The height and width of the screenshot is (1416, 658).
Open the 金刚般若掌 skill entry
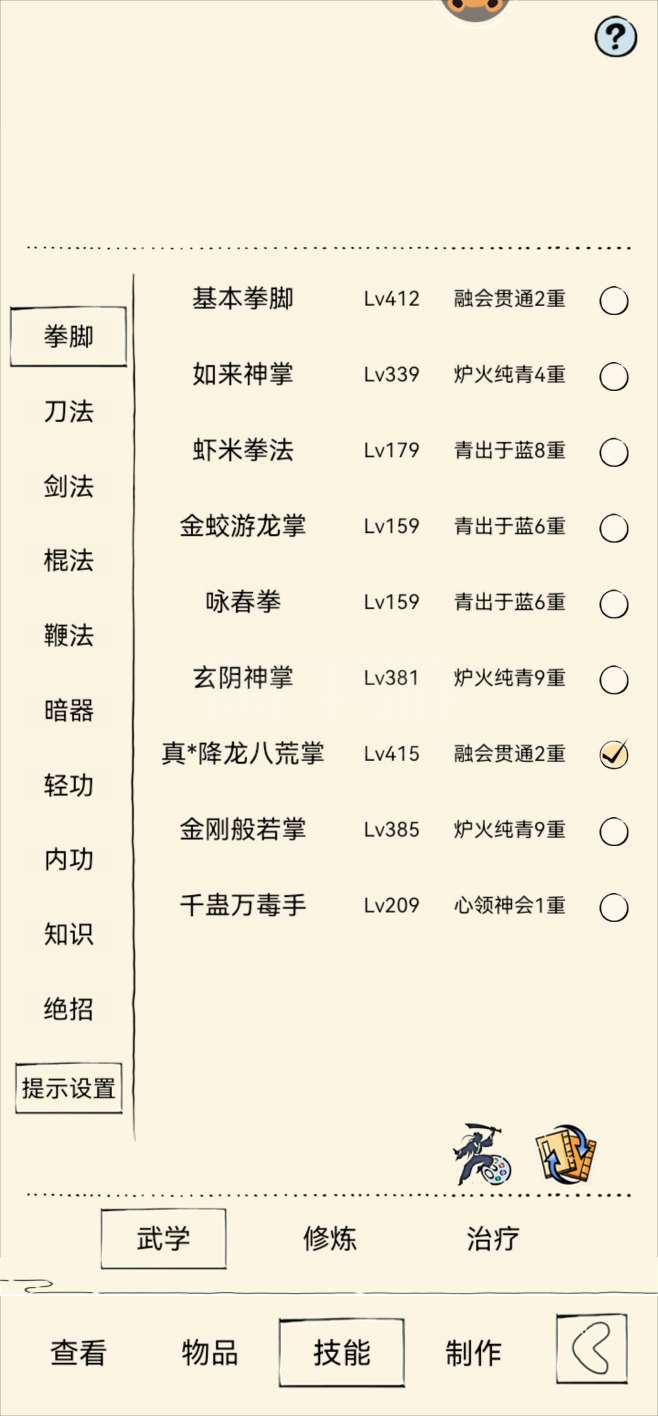[243, 829]
